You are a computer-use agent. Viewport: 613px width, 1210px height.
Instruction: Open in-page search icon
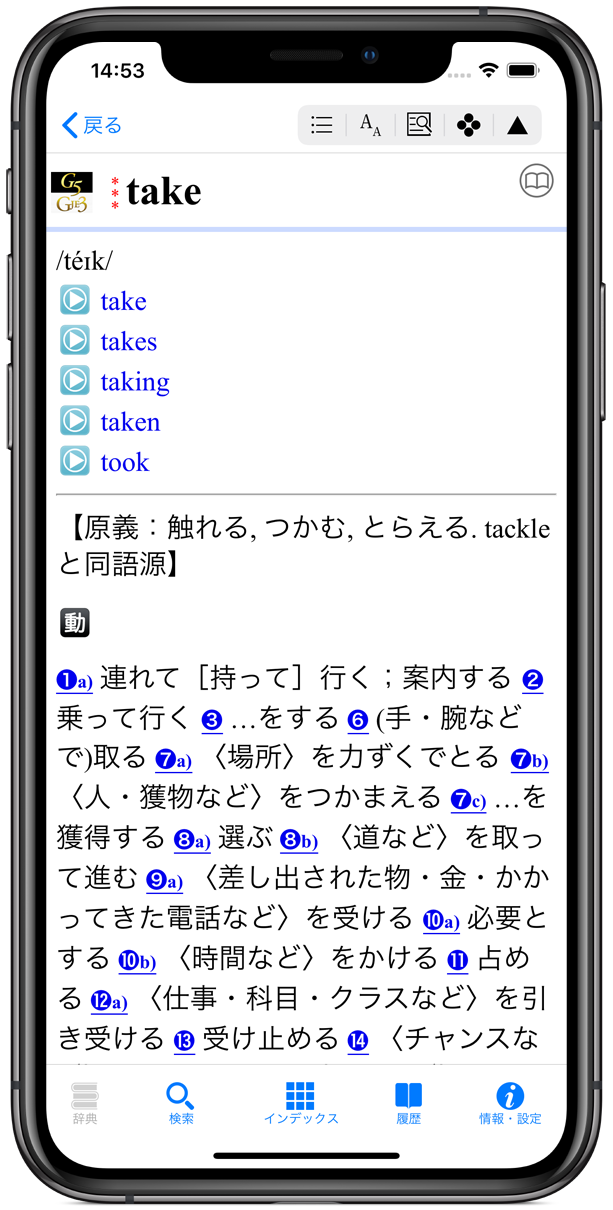pos(419,125)
